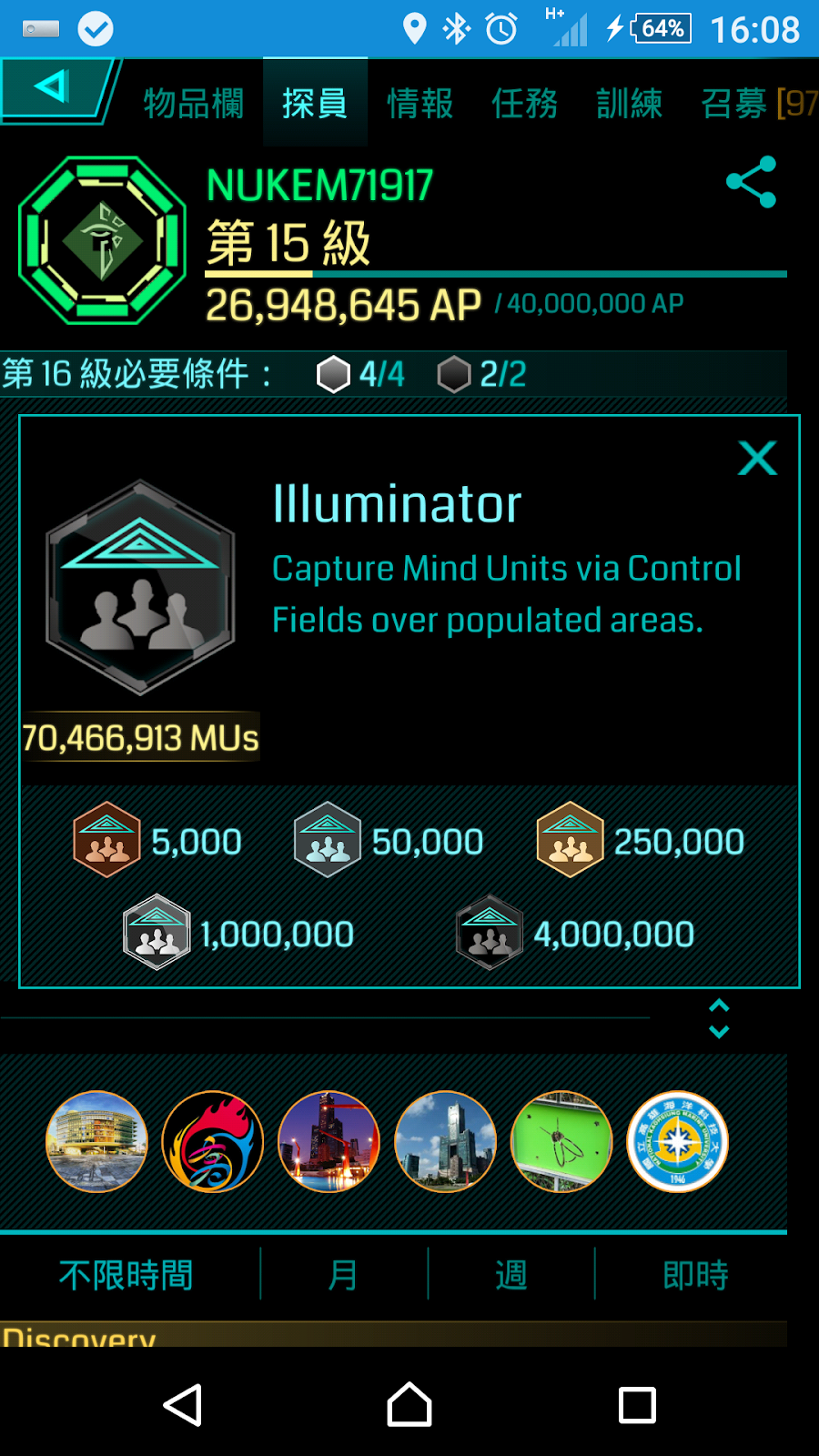Tap the system home button
The height and width of the screenshot is (1456, 819).
tap(409, 1405)
